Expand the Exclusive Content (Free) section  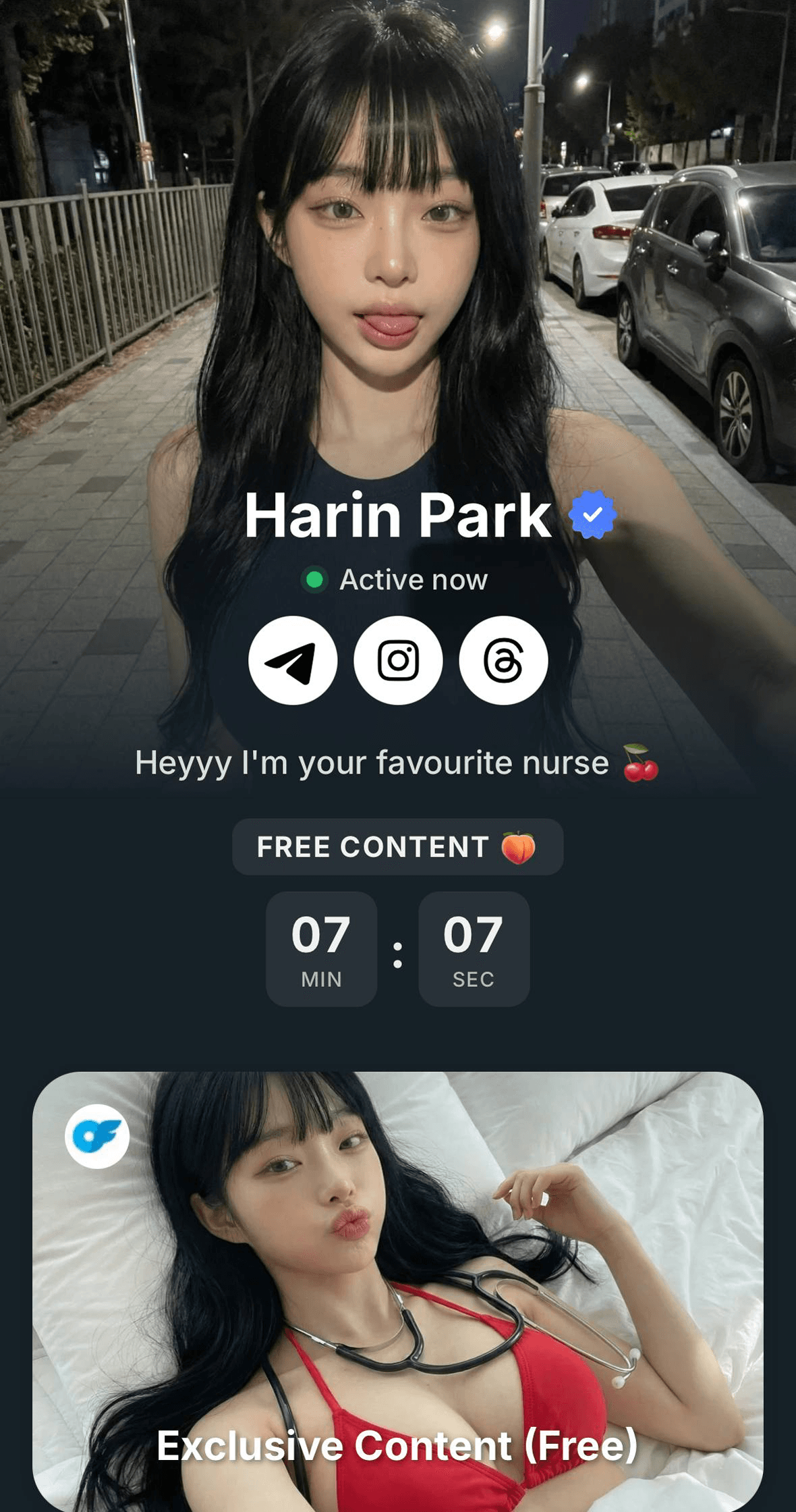point(398,1446)
